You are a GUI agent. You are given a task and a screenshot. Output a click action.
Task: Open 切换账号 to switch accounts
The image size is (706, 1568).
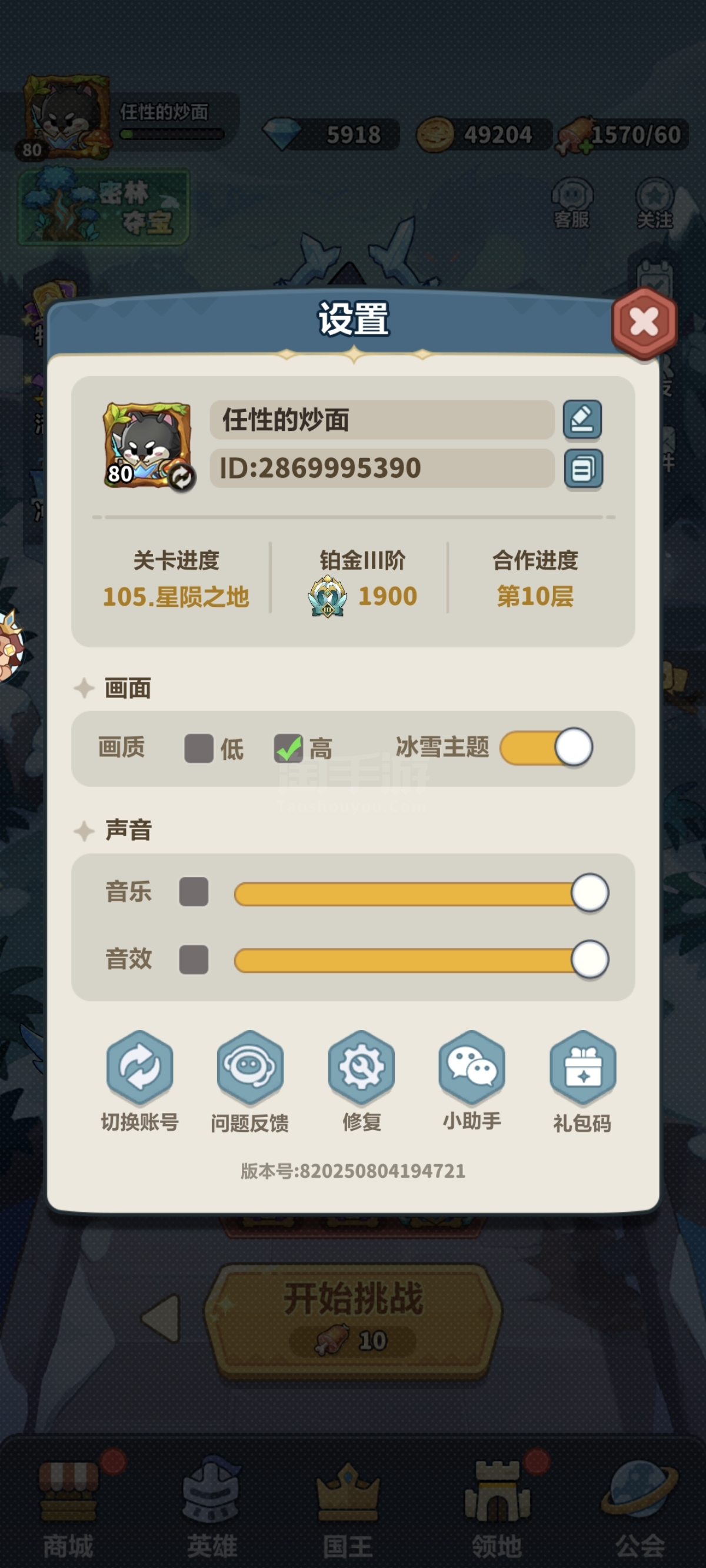point(140,1081)
